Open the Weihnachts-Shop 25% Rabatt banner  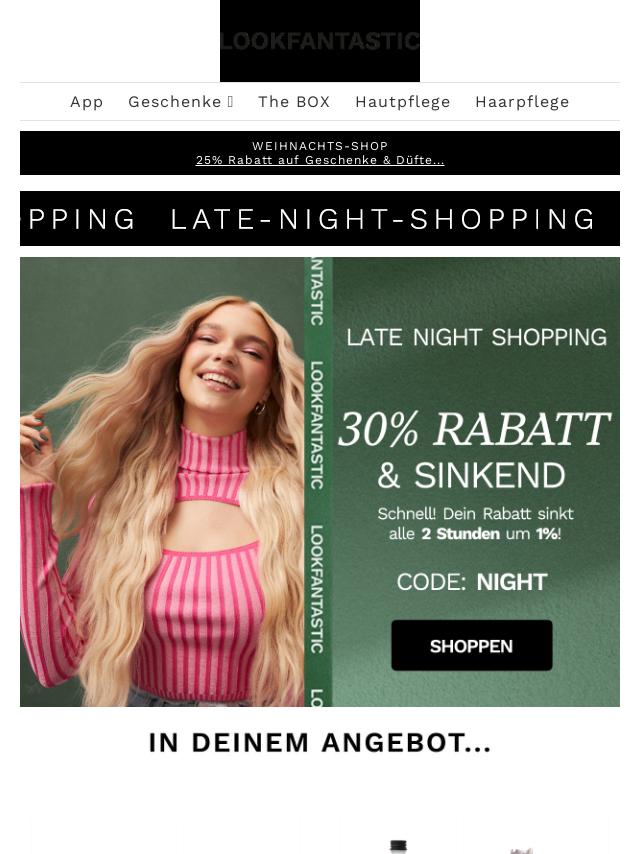320,153
